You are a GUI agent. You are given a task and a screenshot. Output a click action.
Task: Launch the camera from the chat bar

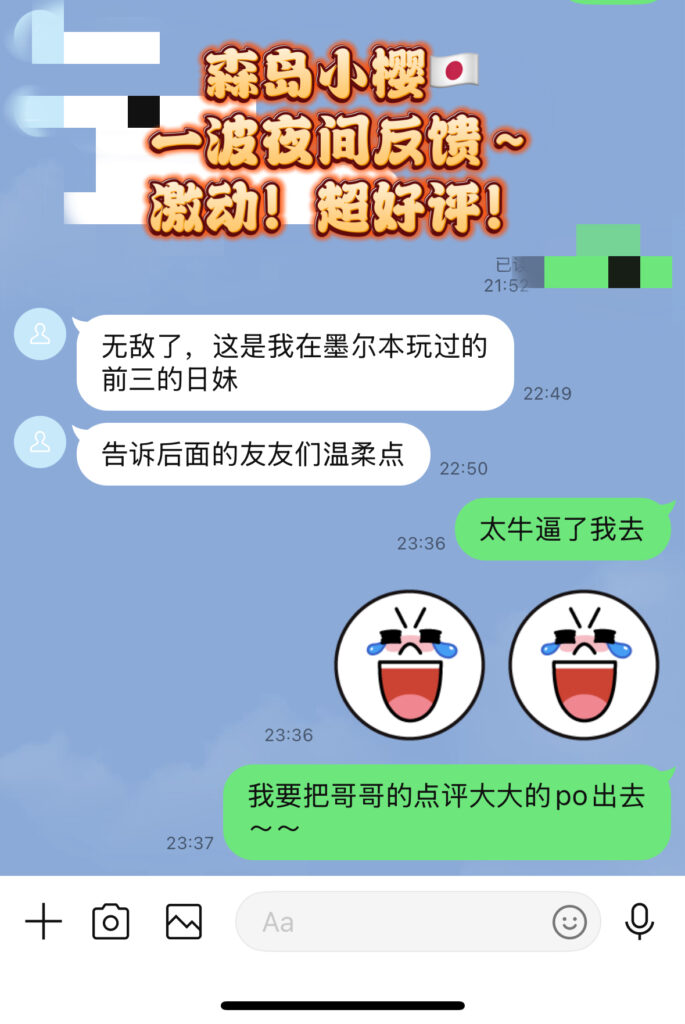pos(111,921)
